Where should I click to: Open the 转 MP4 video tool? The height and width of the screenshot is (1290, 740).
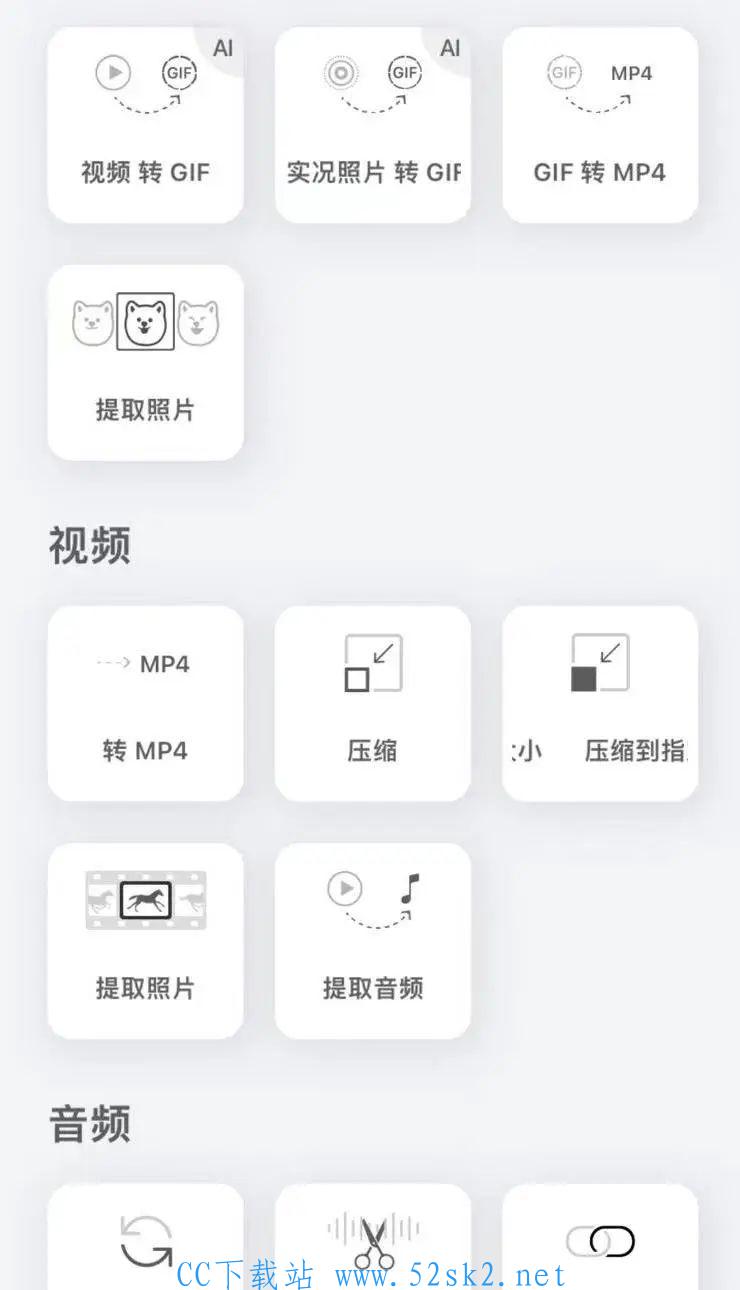146,703
